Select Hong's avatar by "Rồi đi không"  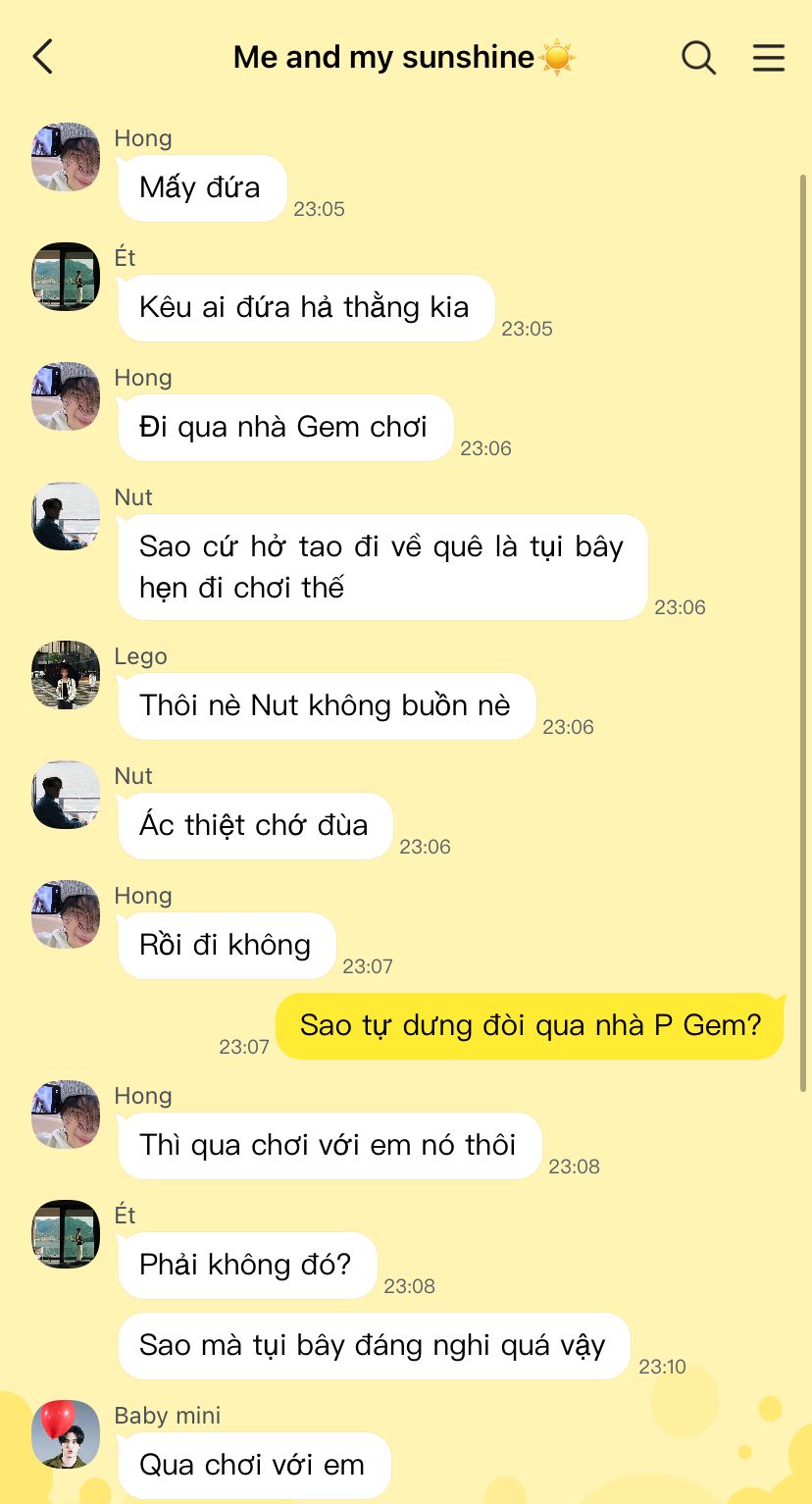pyautogui.click(x=66, y=914)
